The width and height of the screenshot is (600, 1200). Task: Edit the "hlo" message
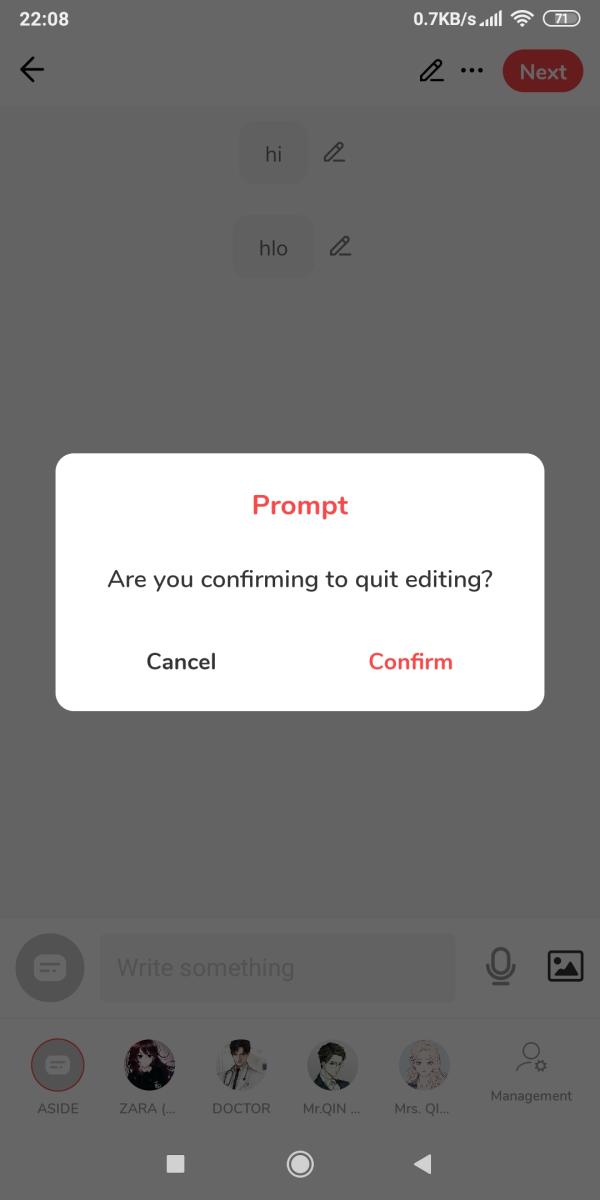pos(340,246)
